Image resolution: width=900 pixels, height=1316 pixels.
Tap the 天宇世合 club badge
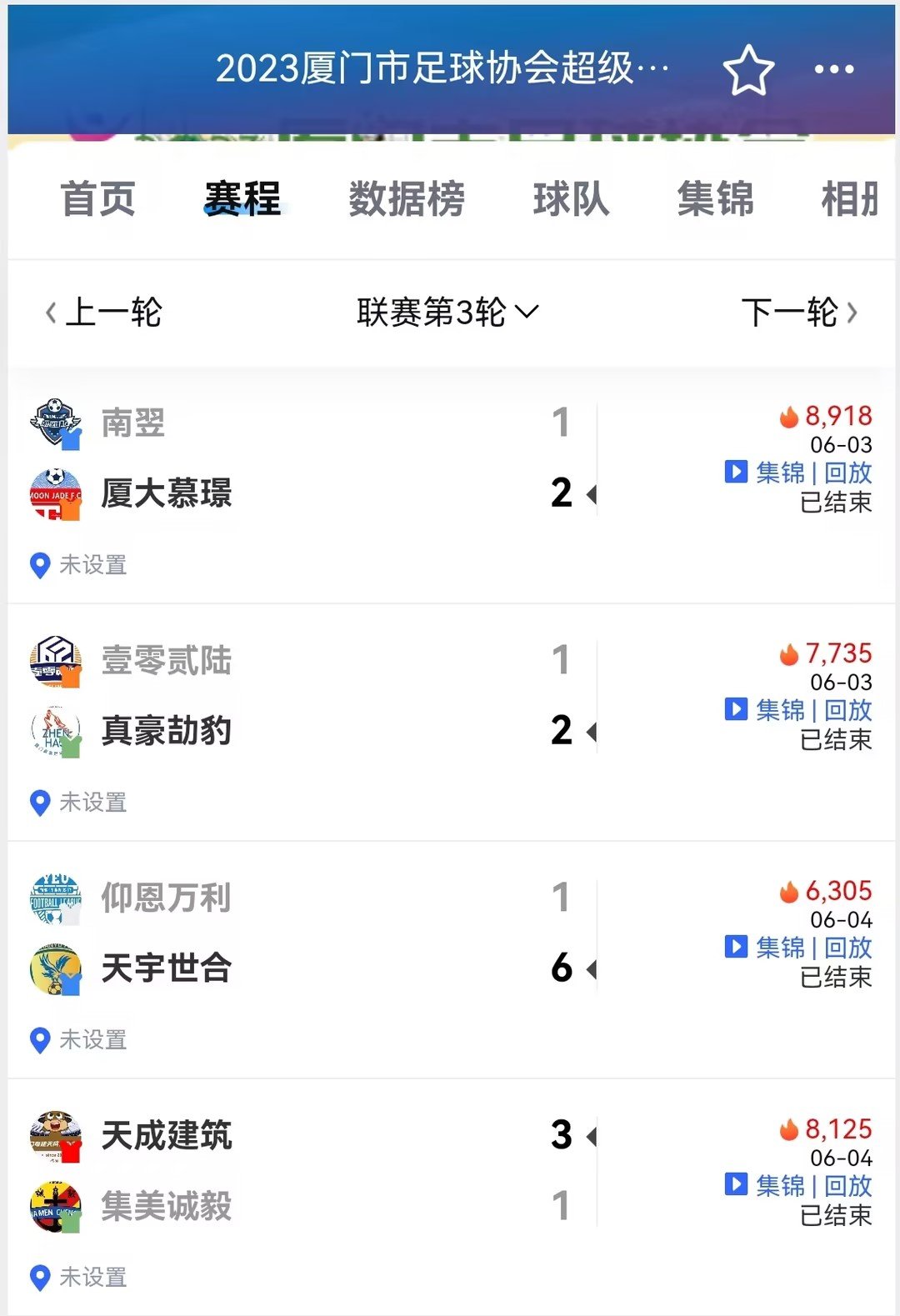pyautogui.click(x=53, y=968)
